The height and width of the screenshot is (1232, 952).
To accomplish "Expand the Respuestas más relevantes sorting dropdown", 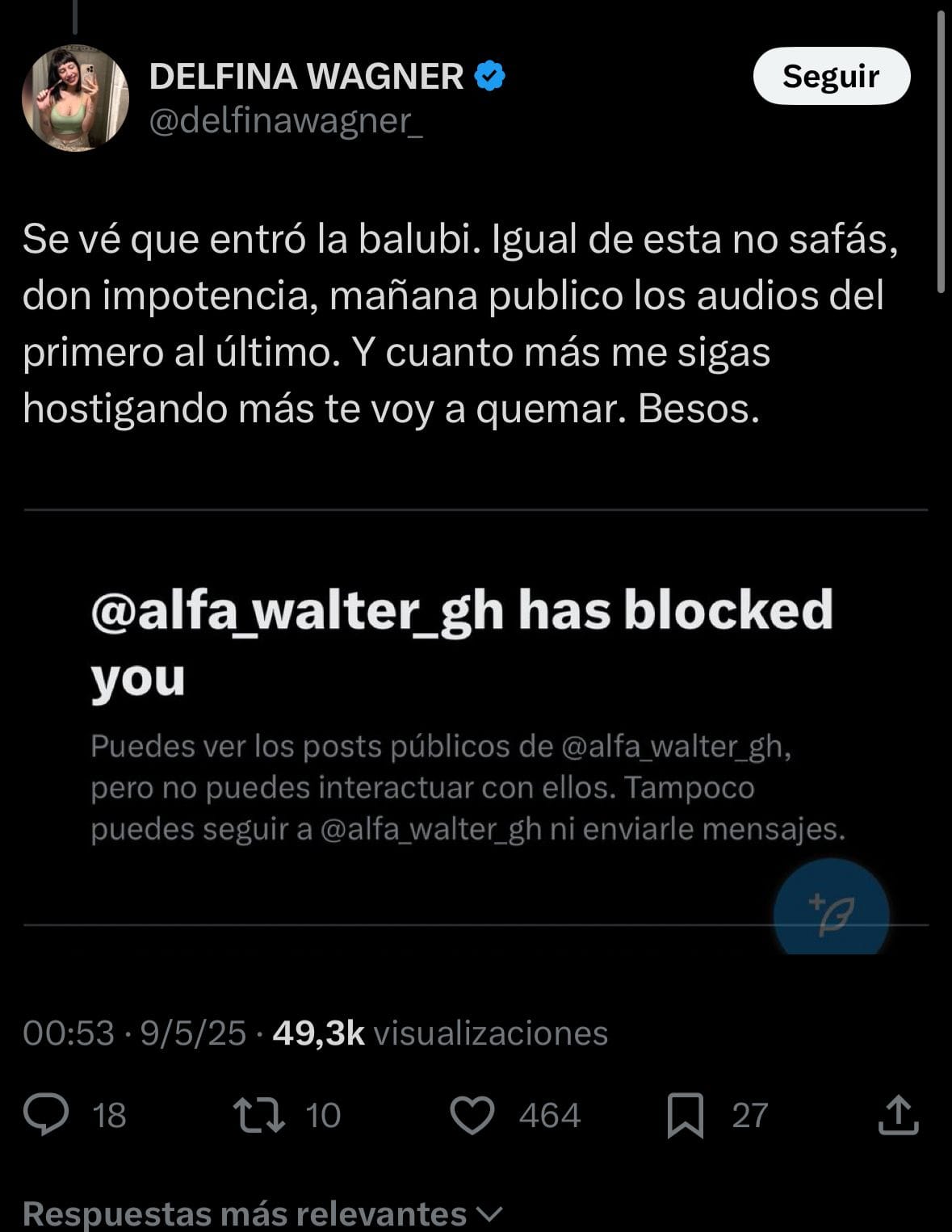I will [263, 1213].
